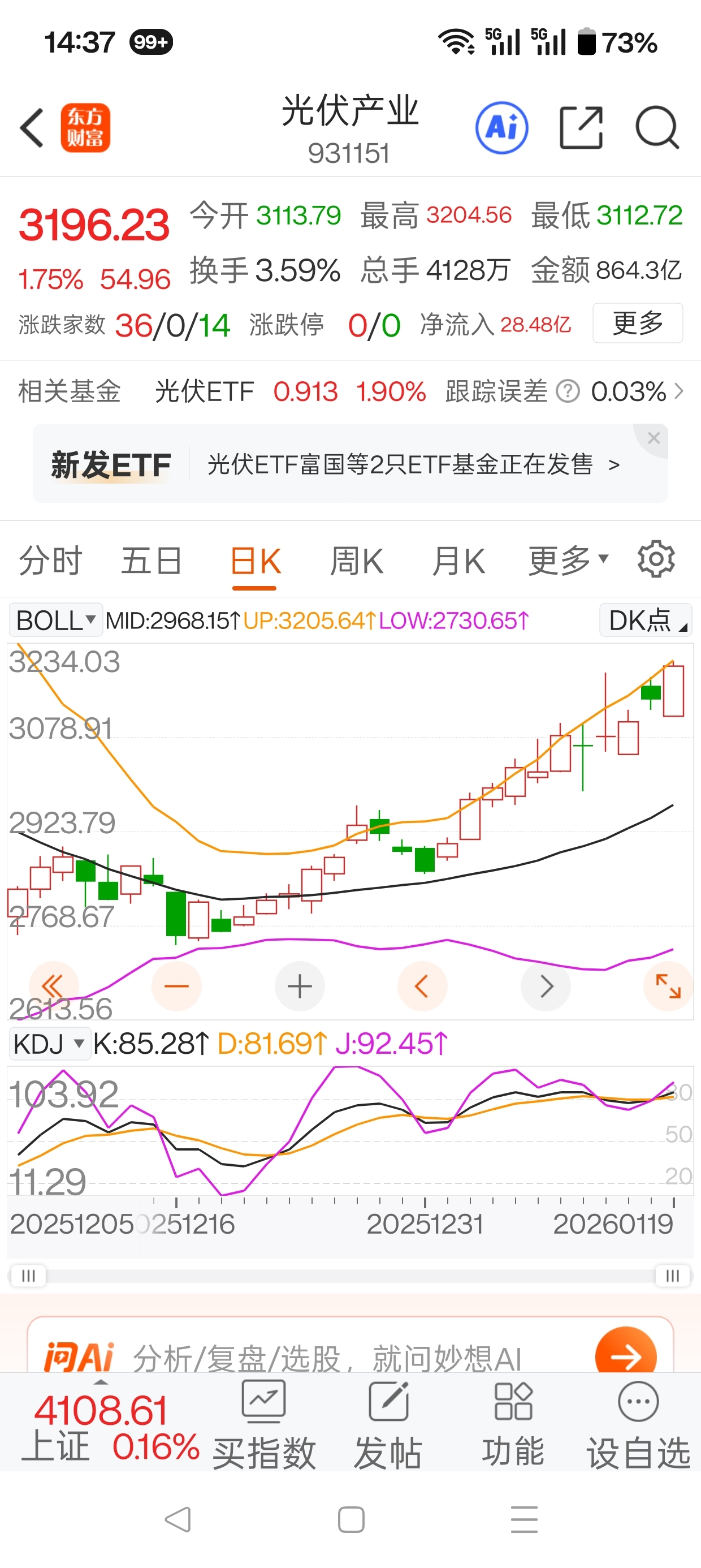701x1568 pixels.
Task: Dismiss the 新发ETF banner
Action: pyautogui.click(x=654, y=438)
